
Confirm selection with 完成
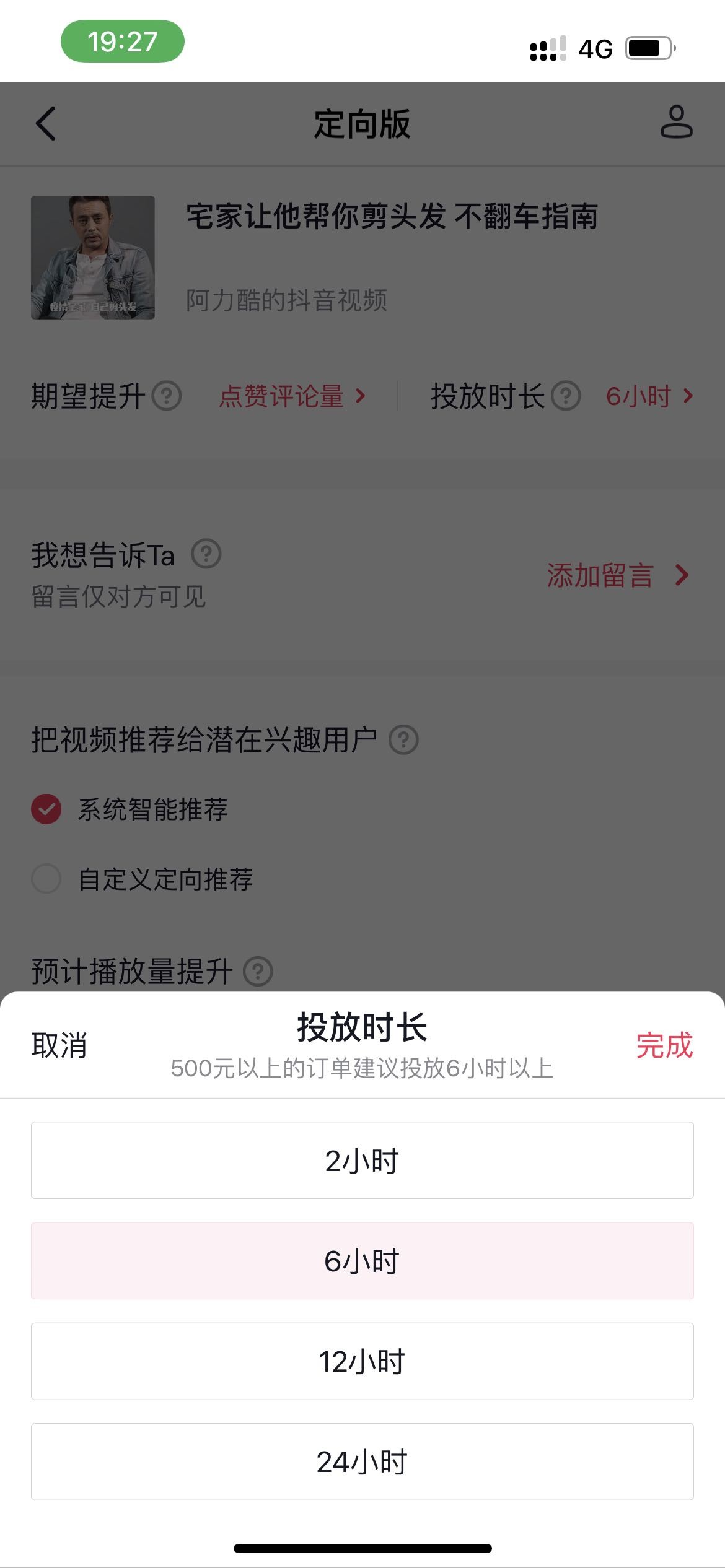pos(664,1045)
